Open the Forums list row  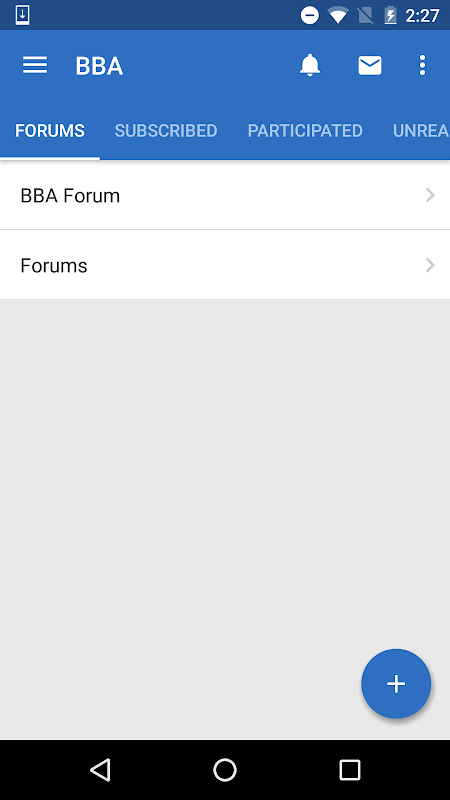point(225,265)
